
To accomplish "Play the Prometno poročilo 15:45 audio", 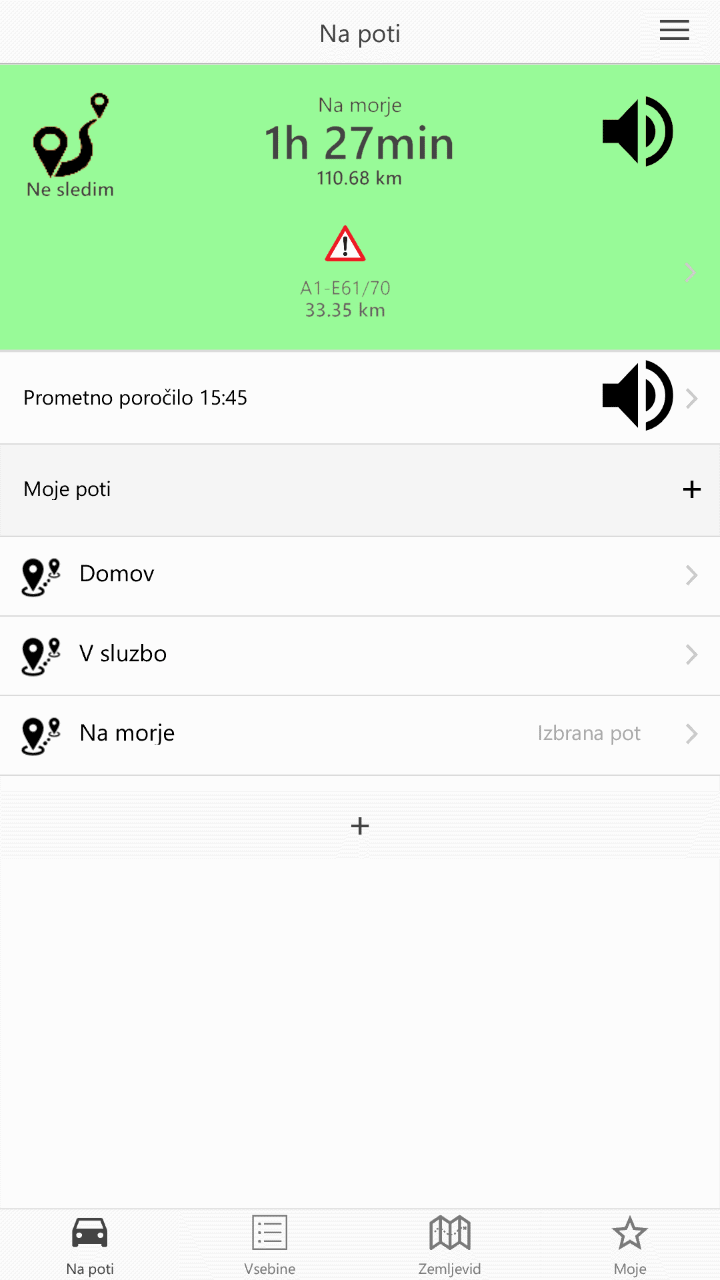I will 638,396.
